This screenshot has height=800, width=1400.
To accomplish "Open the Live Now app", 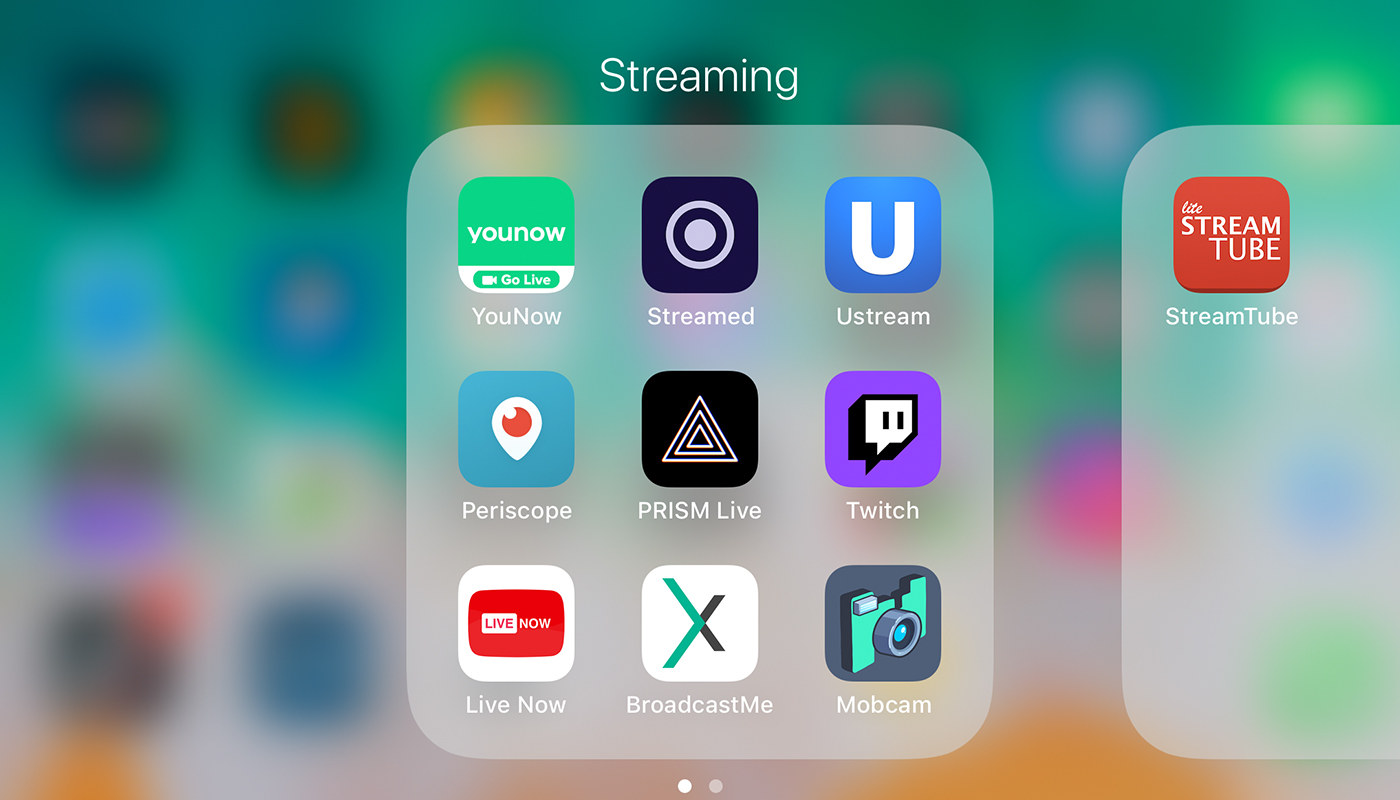I will (516, 623).
